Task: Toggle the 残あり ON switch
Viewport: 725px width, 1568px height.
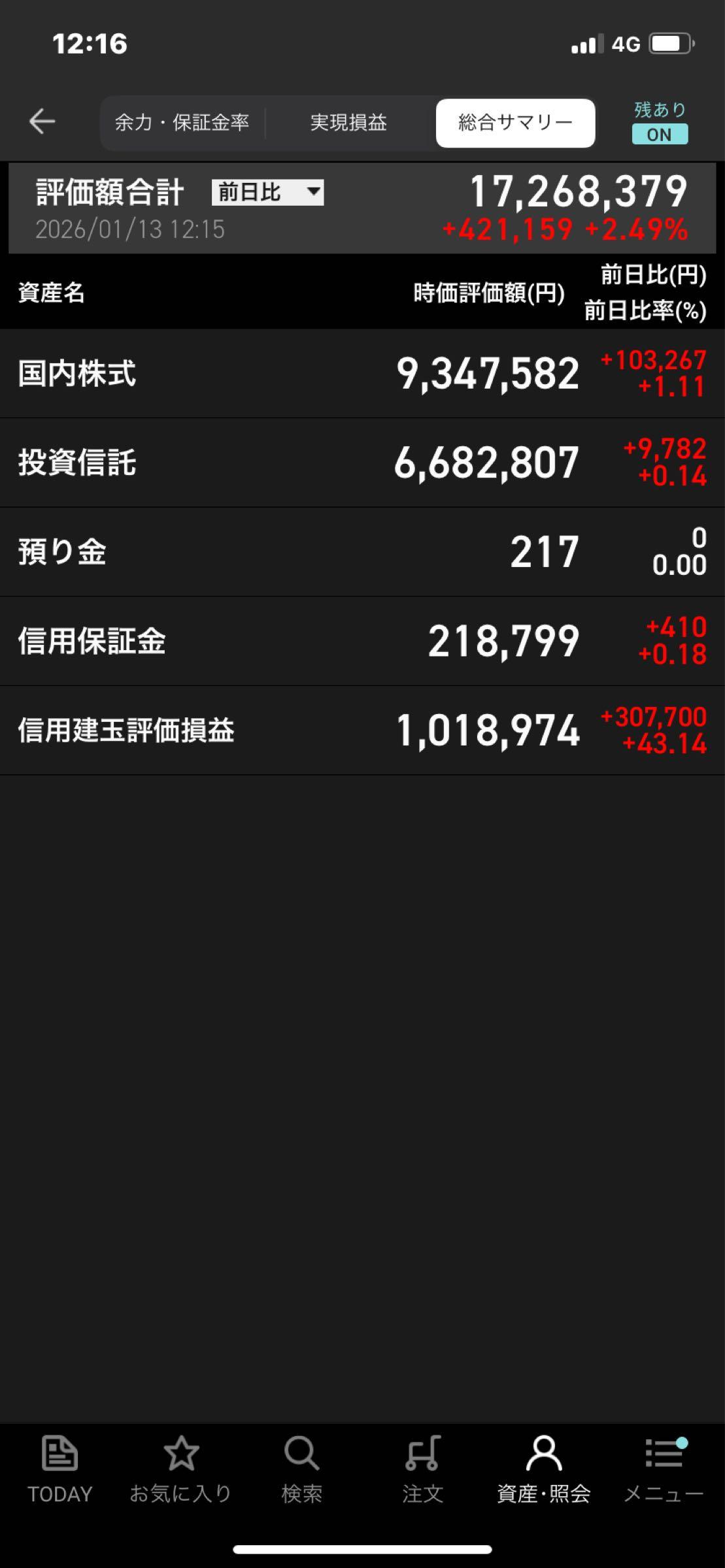Action: pos(660,134)
